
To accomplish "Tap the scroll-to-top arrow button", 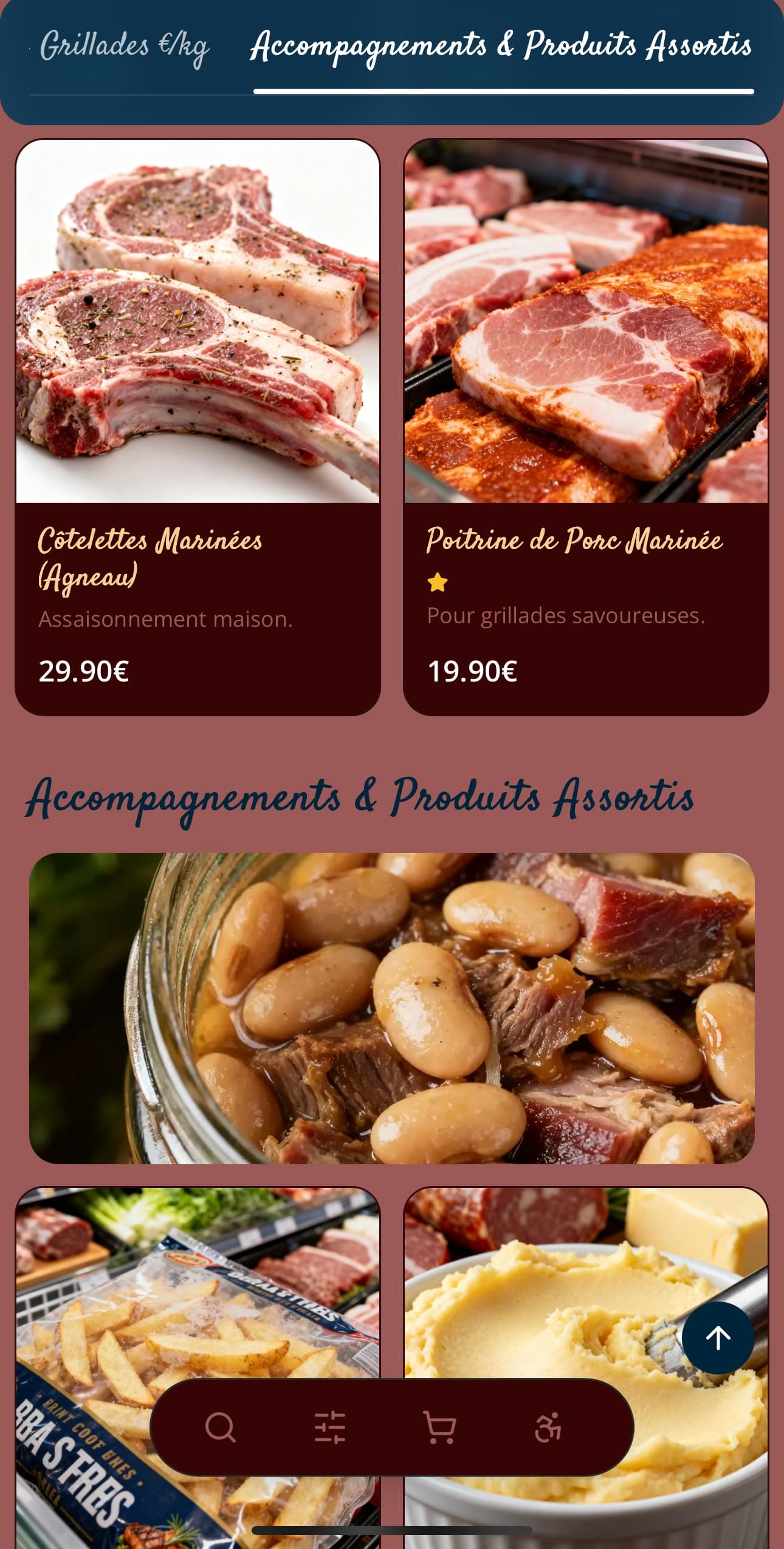I will coord(718,1337).
